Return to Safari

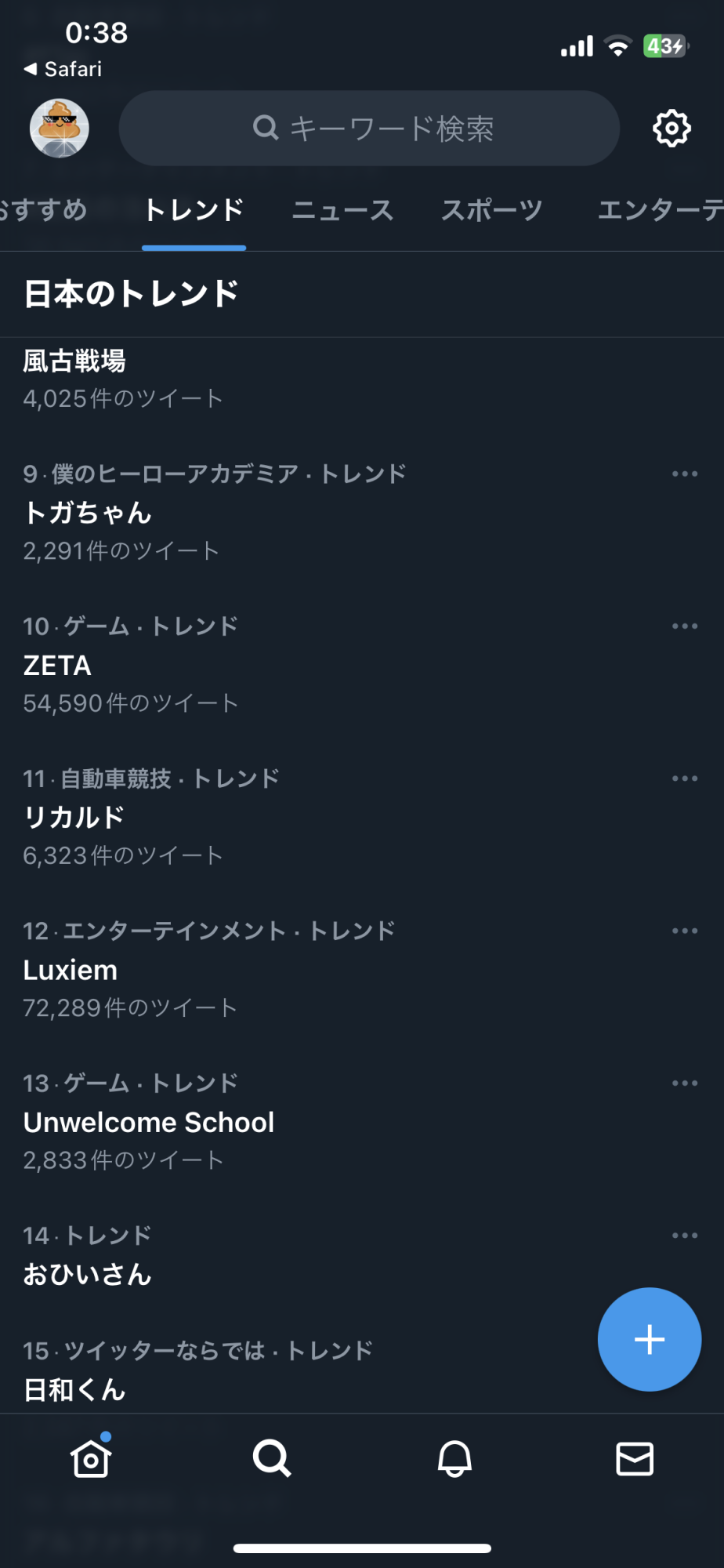pyautogui.click(x=64, y=69)
